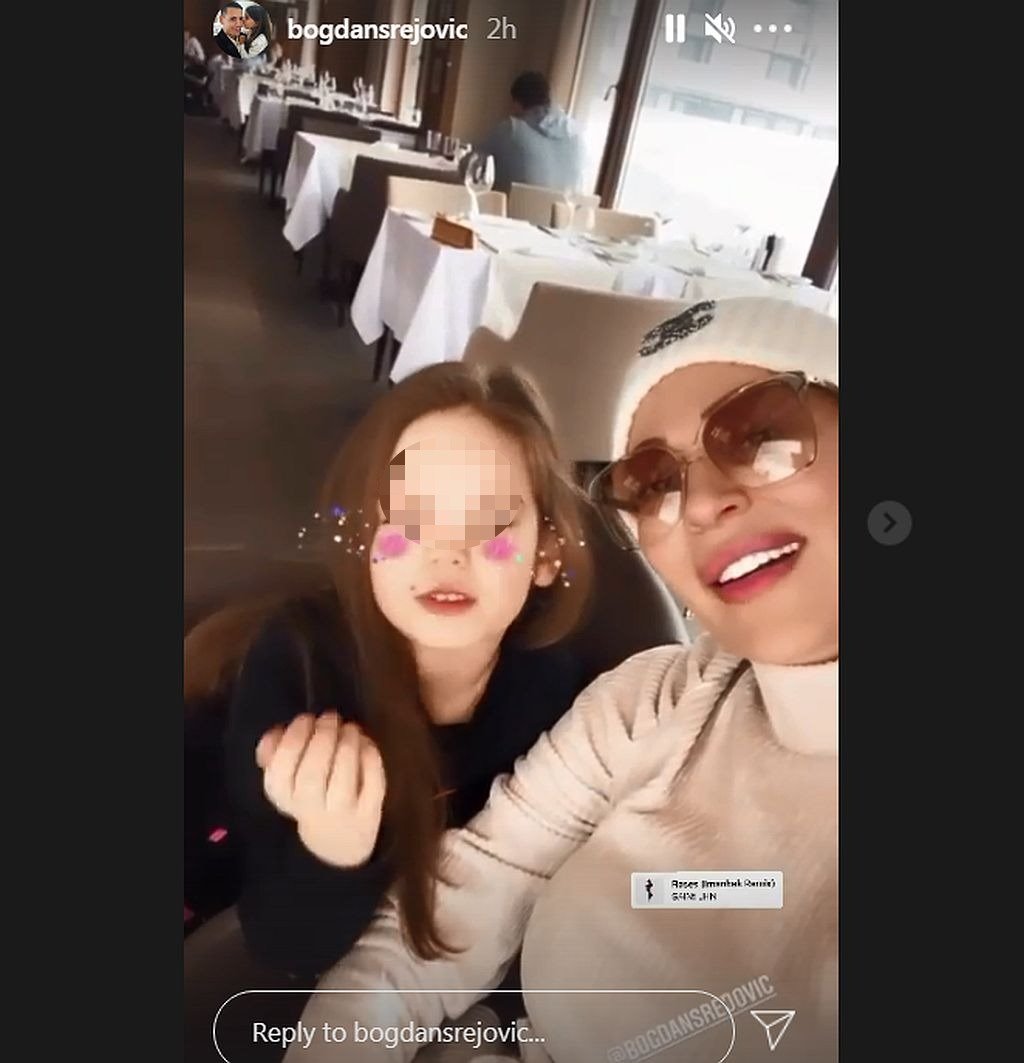The image size is (1024, 1063).
Task: Go to the next story
Action: click(x=889, y=522)
